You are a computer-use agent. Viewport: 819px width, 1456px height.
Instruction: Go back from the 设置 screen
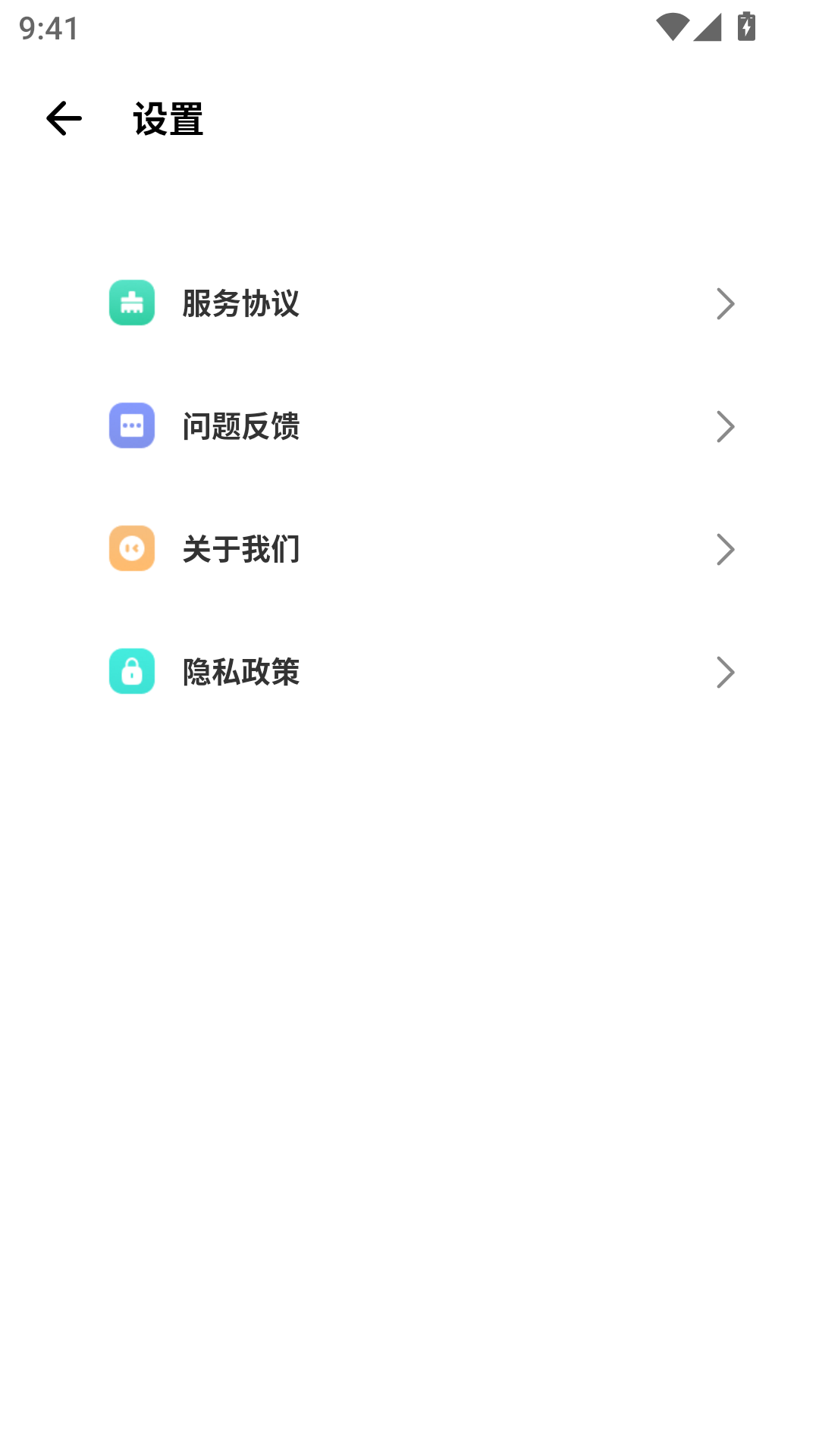64,118
